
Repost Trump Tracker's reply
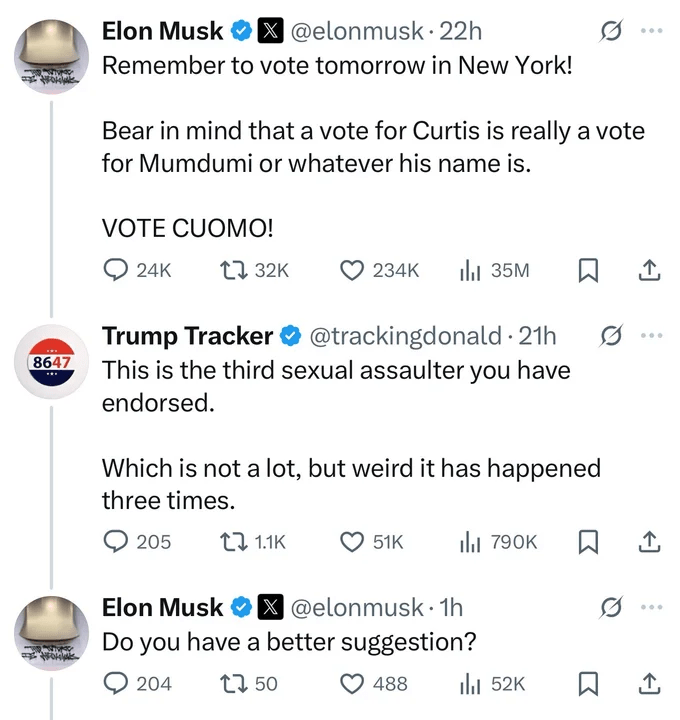click(230, 542)
